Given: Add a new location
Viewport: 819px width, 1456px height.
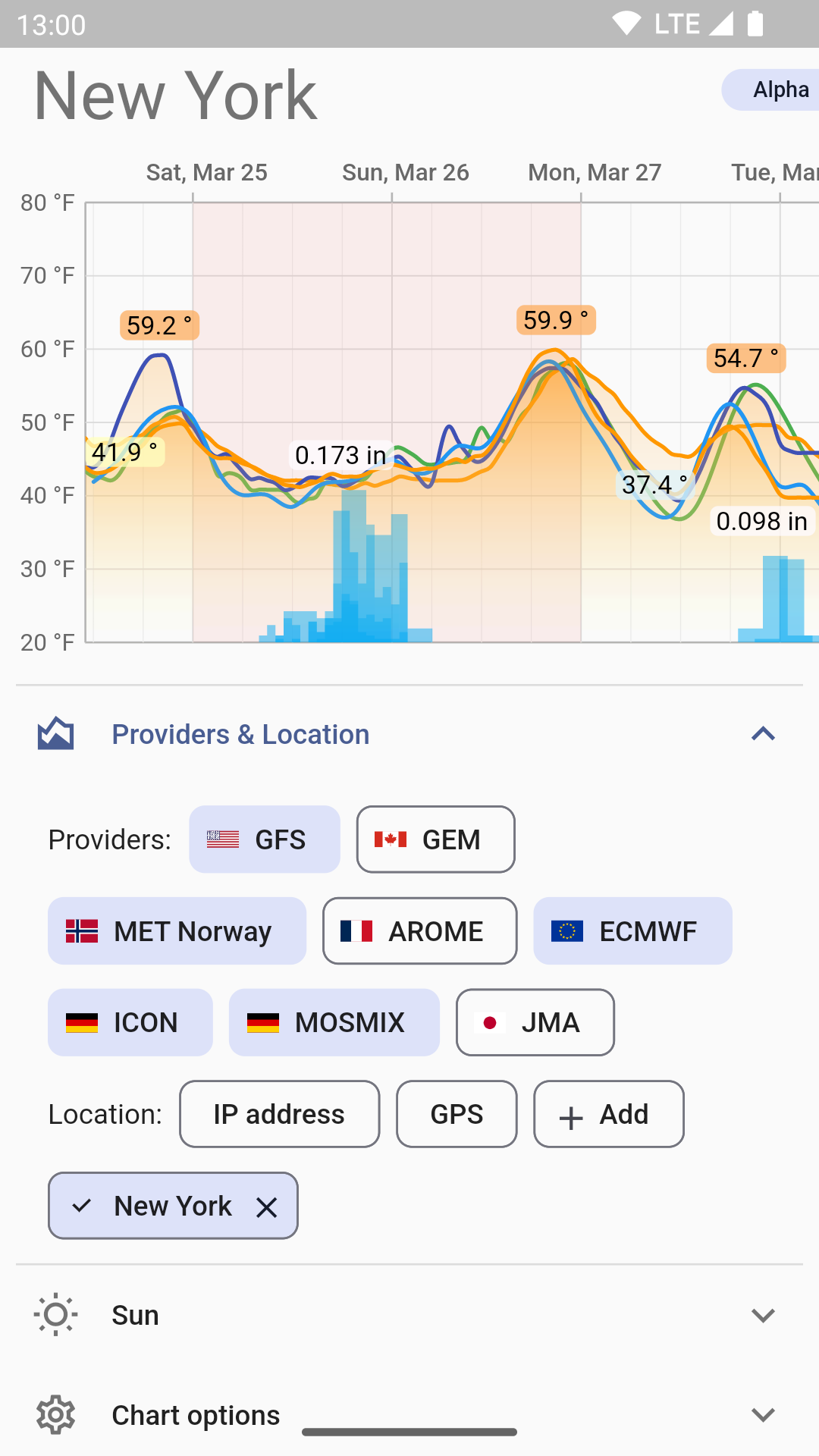Looking at the screenshot, I should pos(609,1114).
